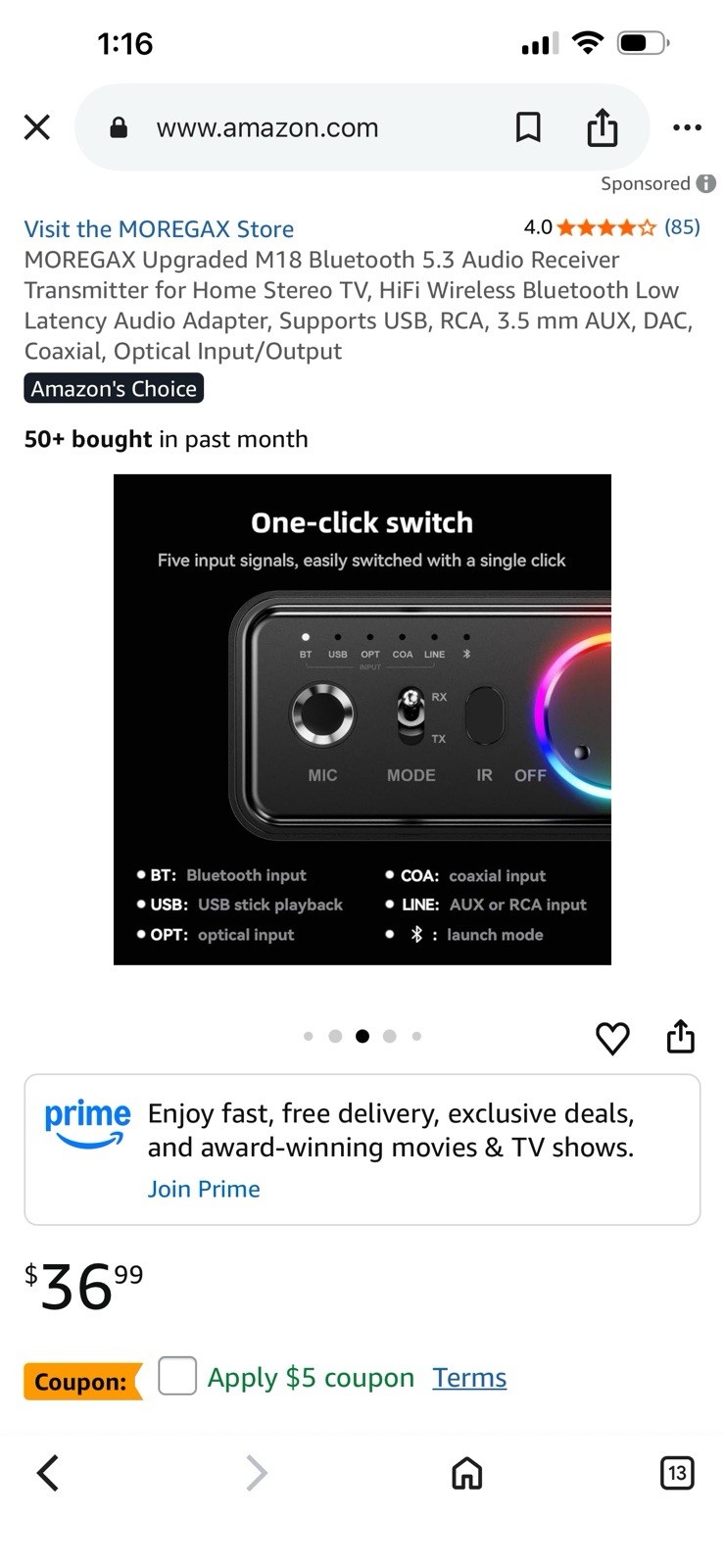Open the One-click switch product image
This screenshot has width=725, height=1568.
362,719
